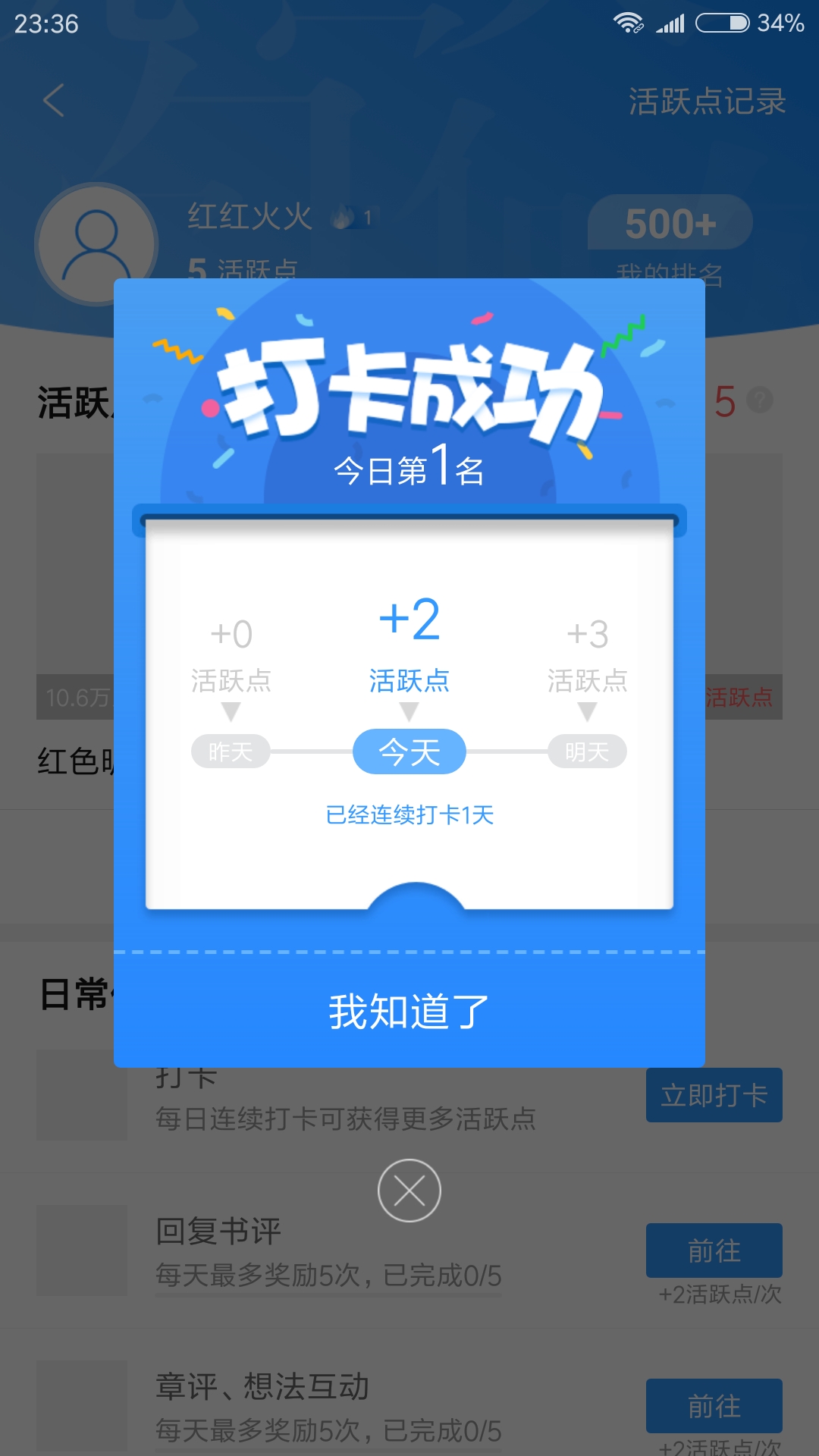Confirm the dialog with 我知道了

pyautogui.click(x=409, y=1011)
